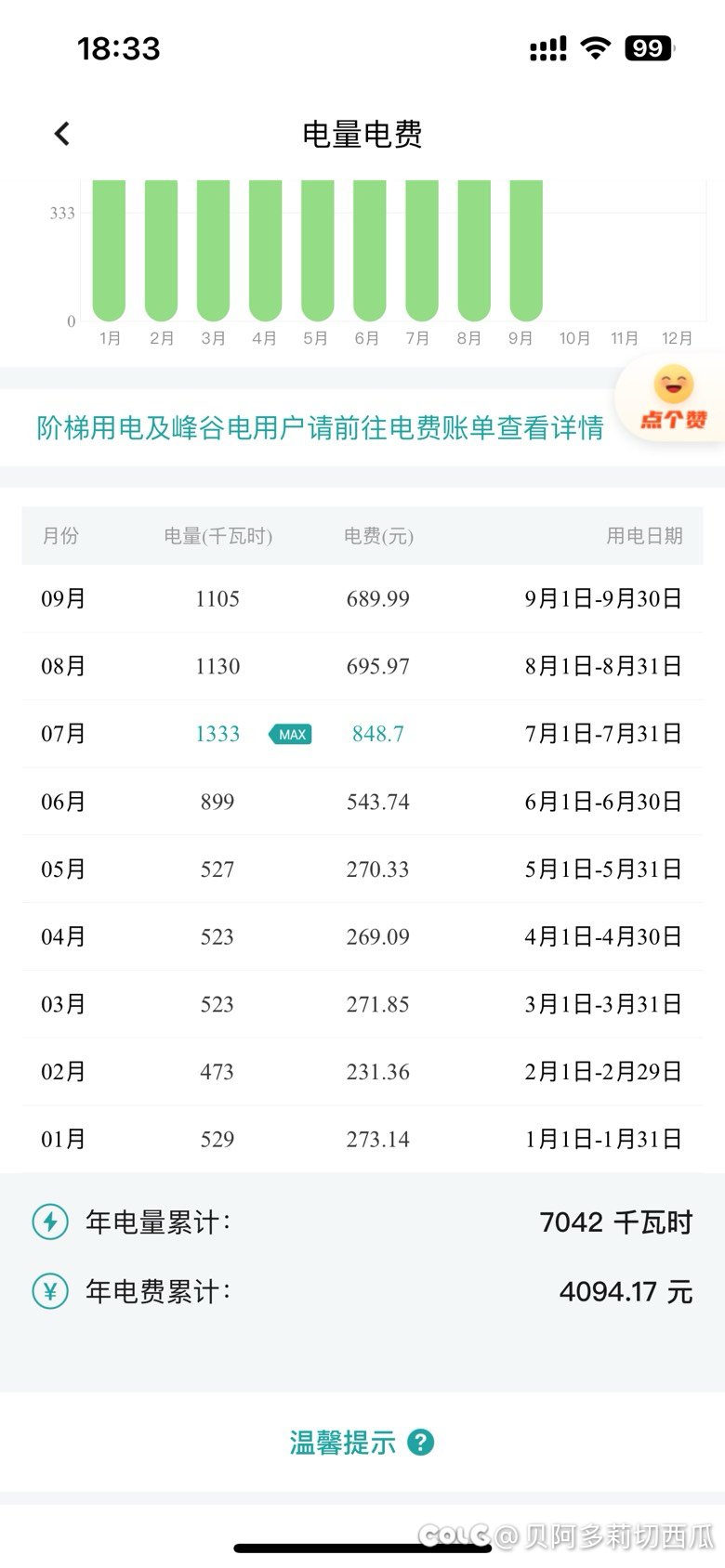Open the bill details notice about 阶梯用电
The width and height of the screenshot is (725, 1568).
pos(320,427)
